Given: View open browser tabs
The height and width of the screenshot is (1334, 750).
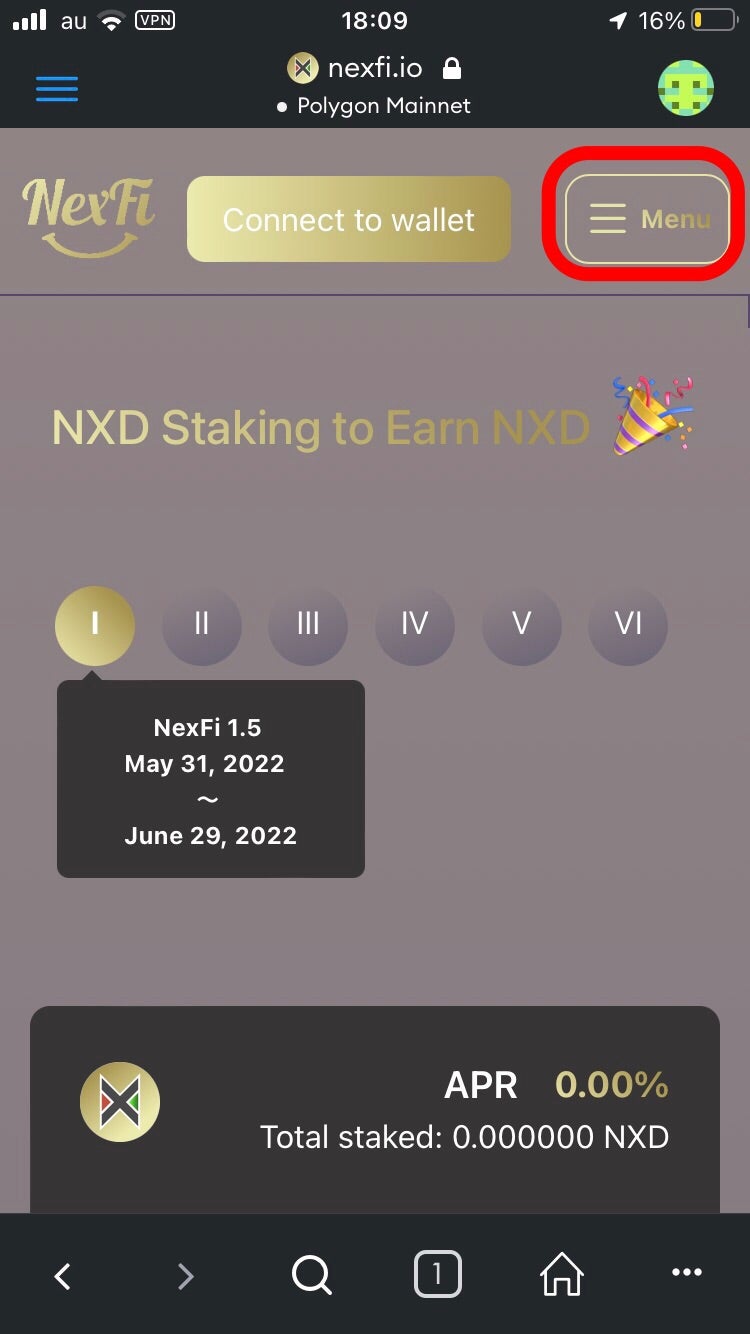Looking at the screenshot, I should point(437,1275).
